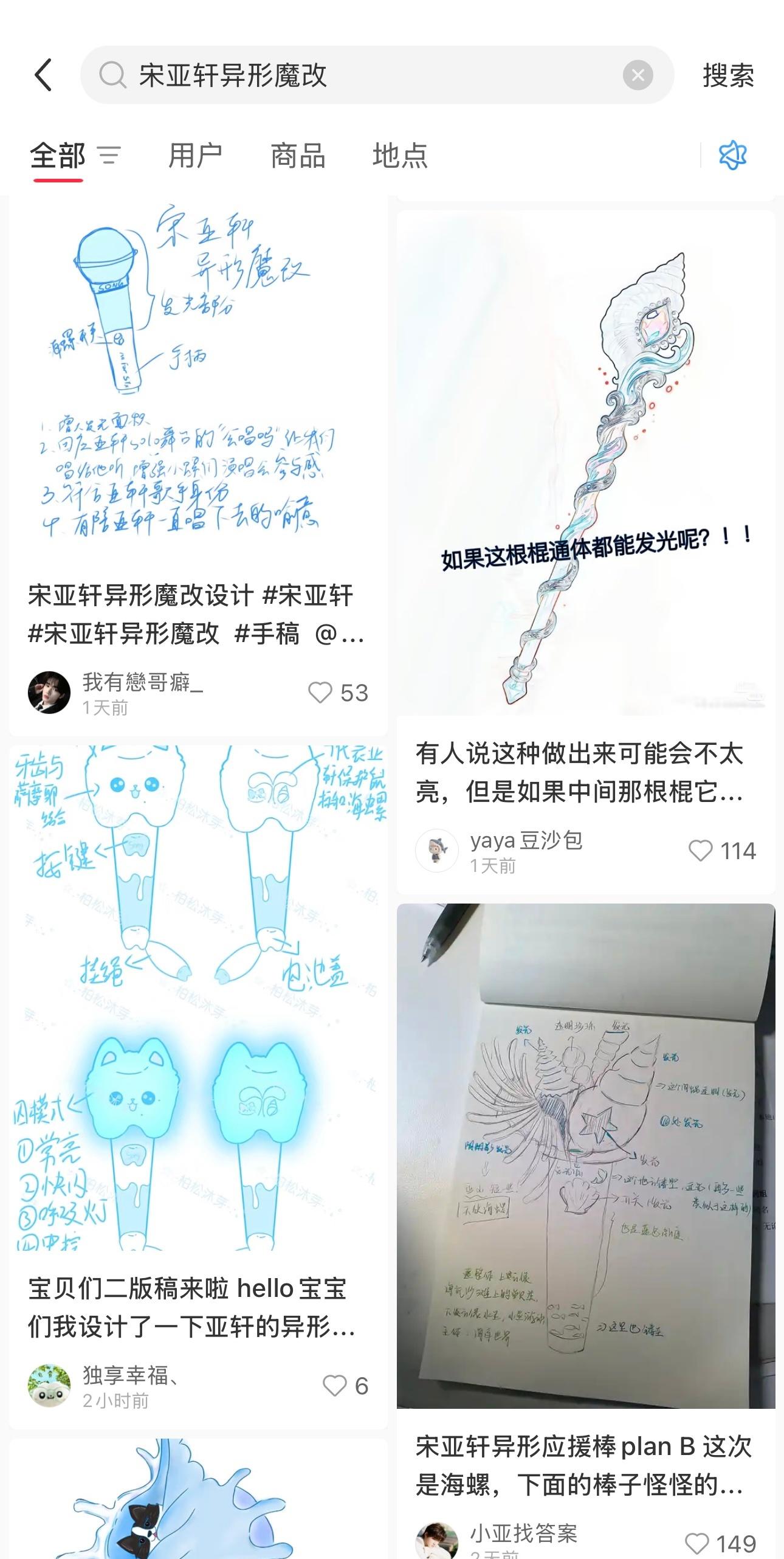
Task: Select the 全部 tab
Action: coord(58,156)
